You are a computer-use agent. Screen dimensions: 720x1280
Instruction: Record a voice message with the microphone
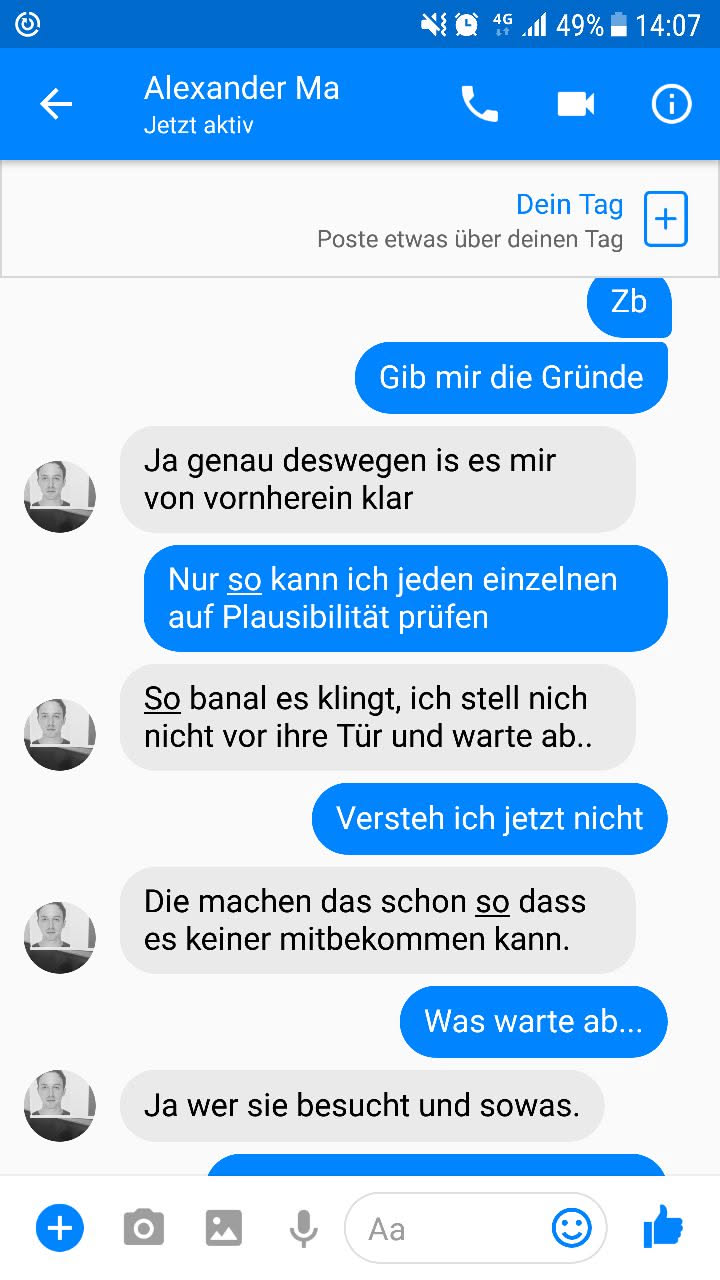pyautogui.click(x=303, y=1227)
